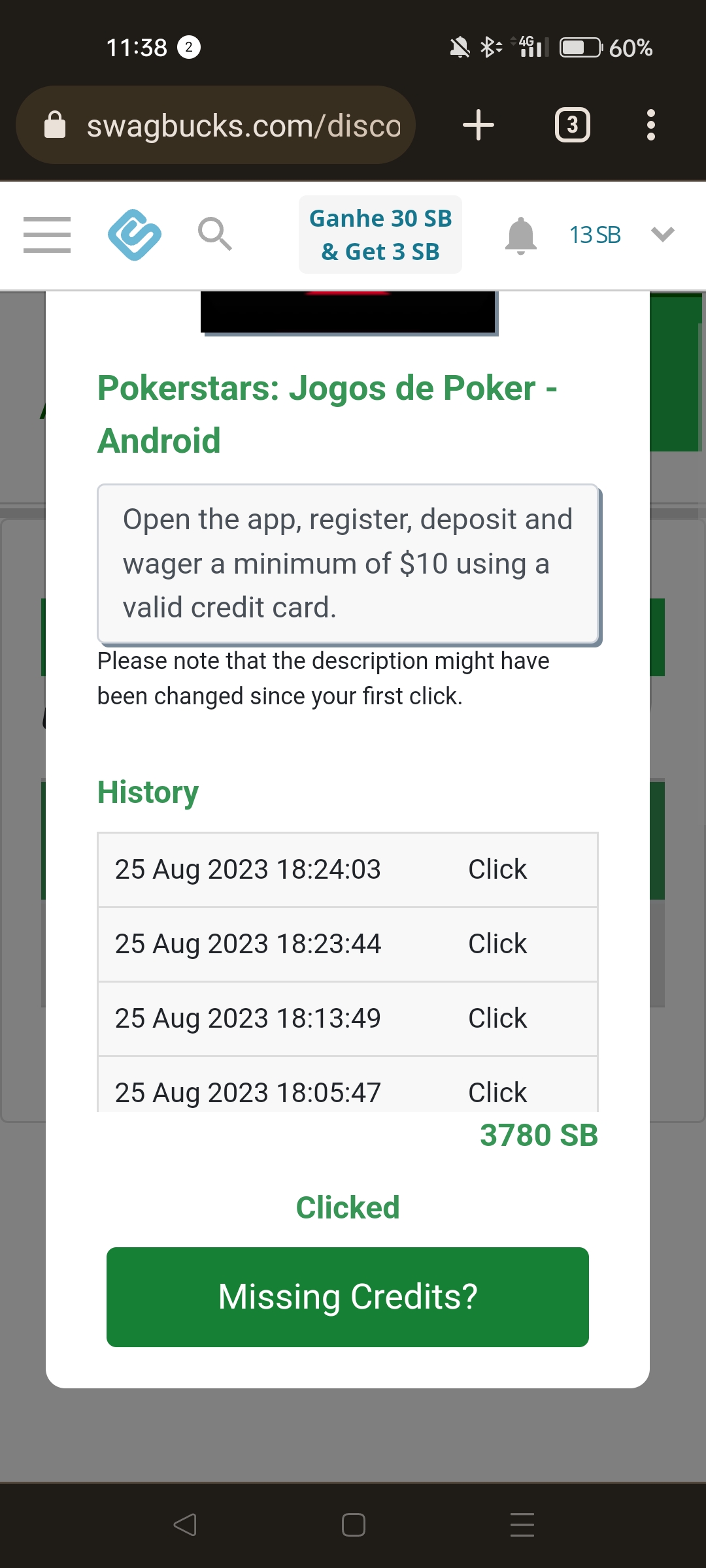Go back with system back button

(185, 1525)
